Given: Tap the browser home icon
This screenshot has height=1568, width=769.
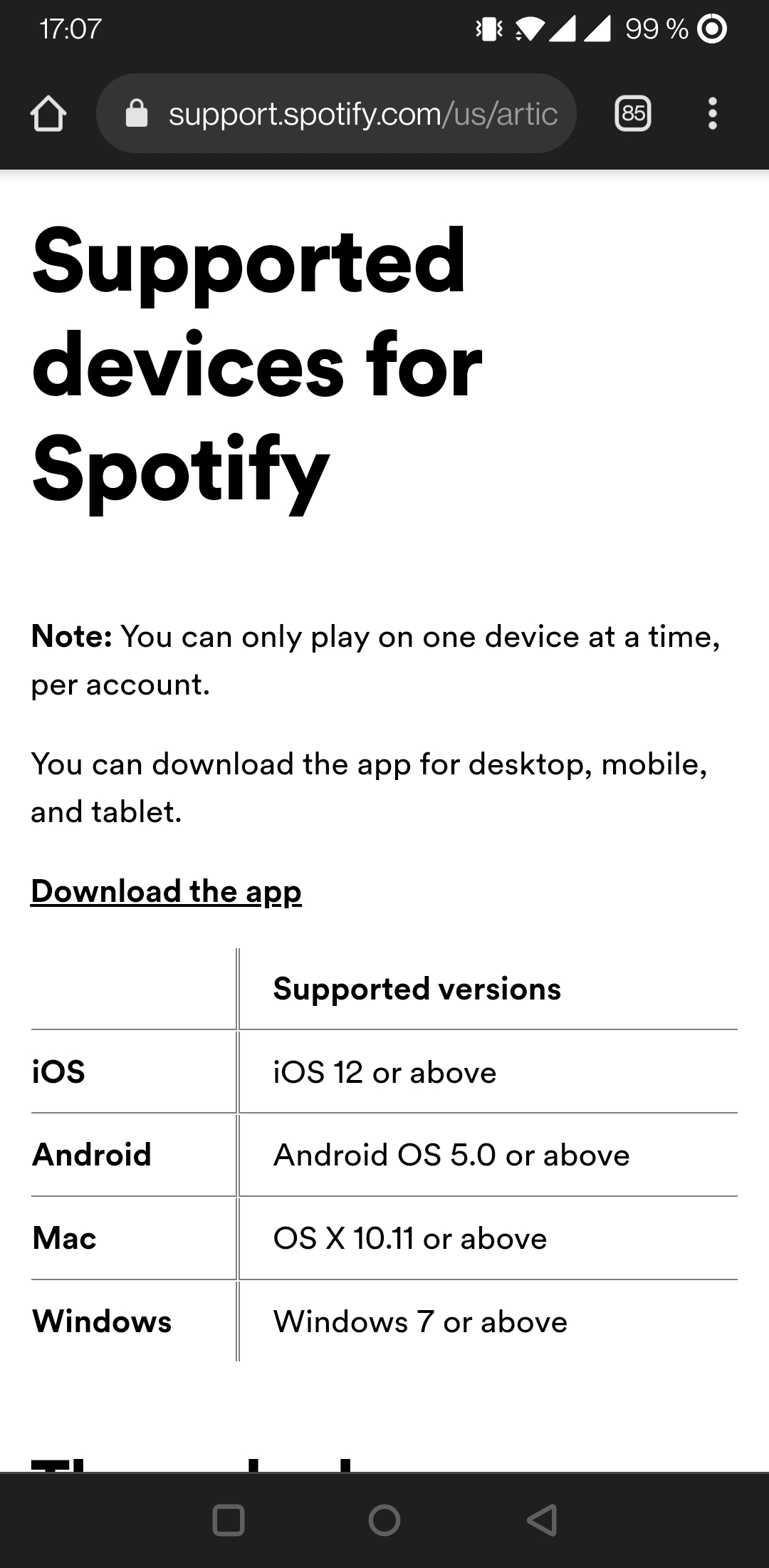Looking at the screenshot, I should click(48, 114).
